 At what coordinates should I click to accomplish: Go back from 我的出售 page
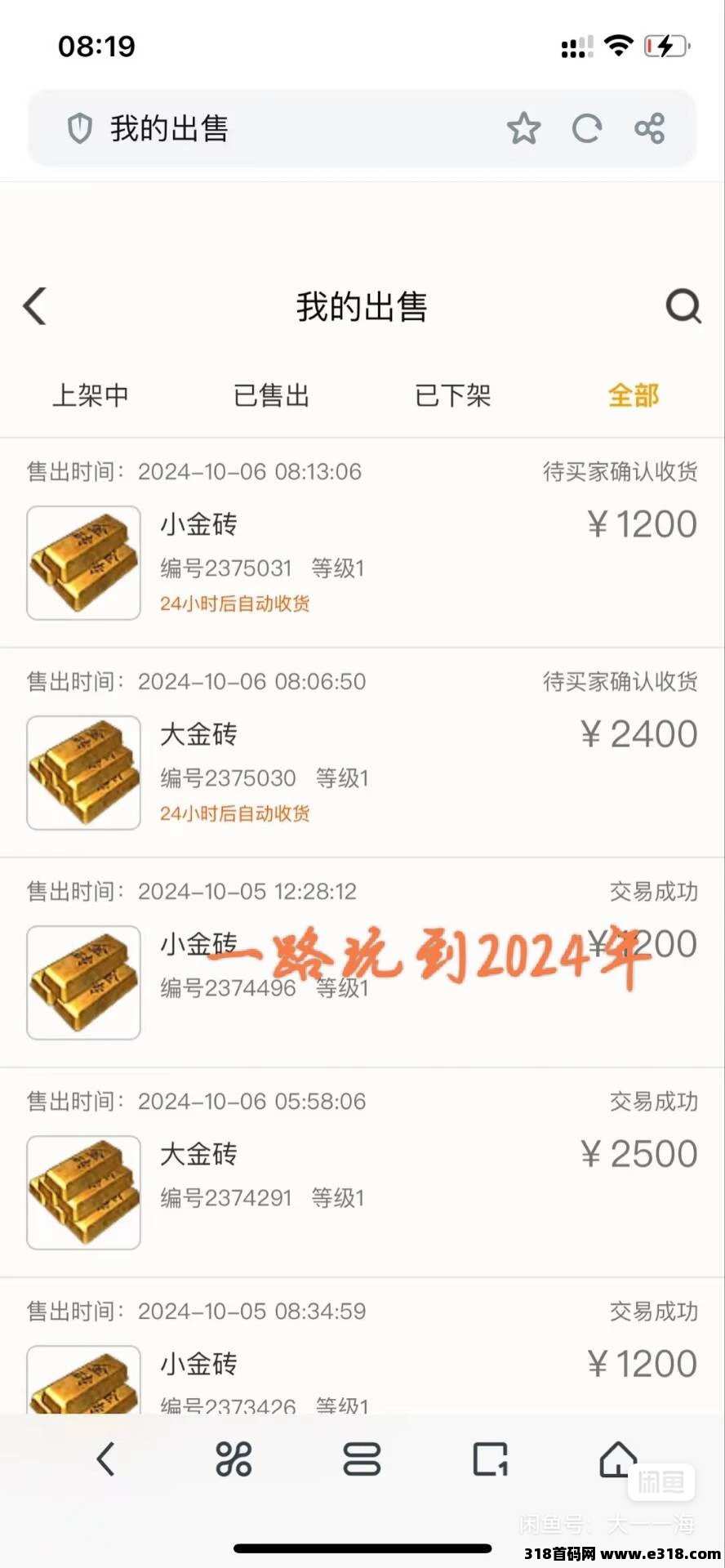[34, 306]
